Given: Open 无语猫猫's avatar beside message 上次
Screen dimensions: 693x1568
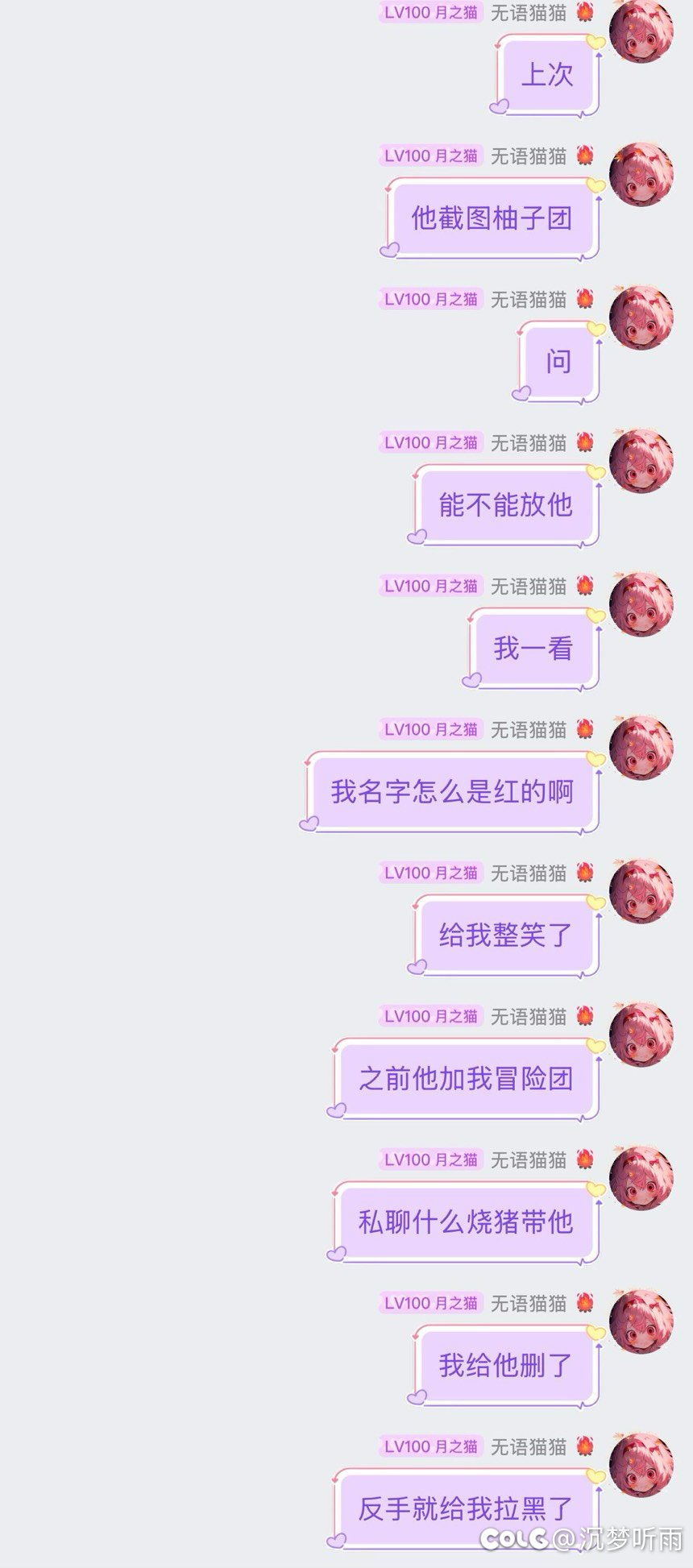Looking at the screenshot, I should pos(641,31).
